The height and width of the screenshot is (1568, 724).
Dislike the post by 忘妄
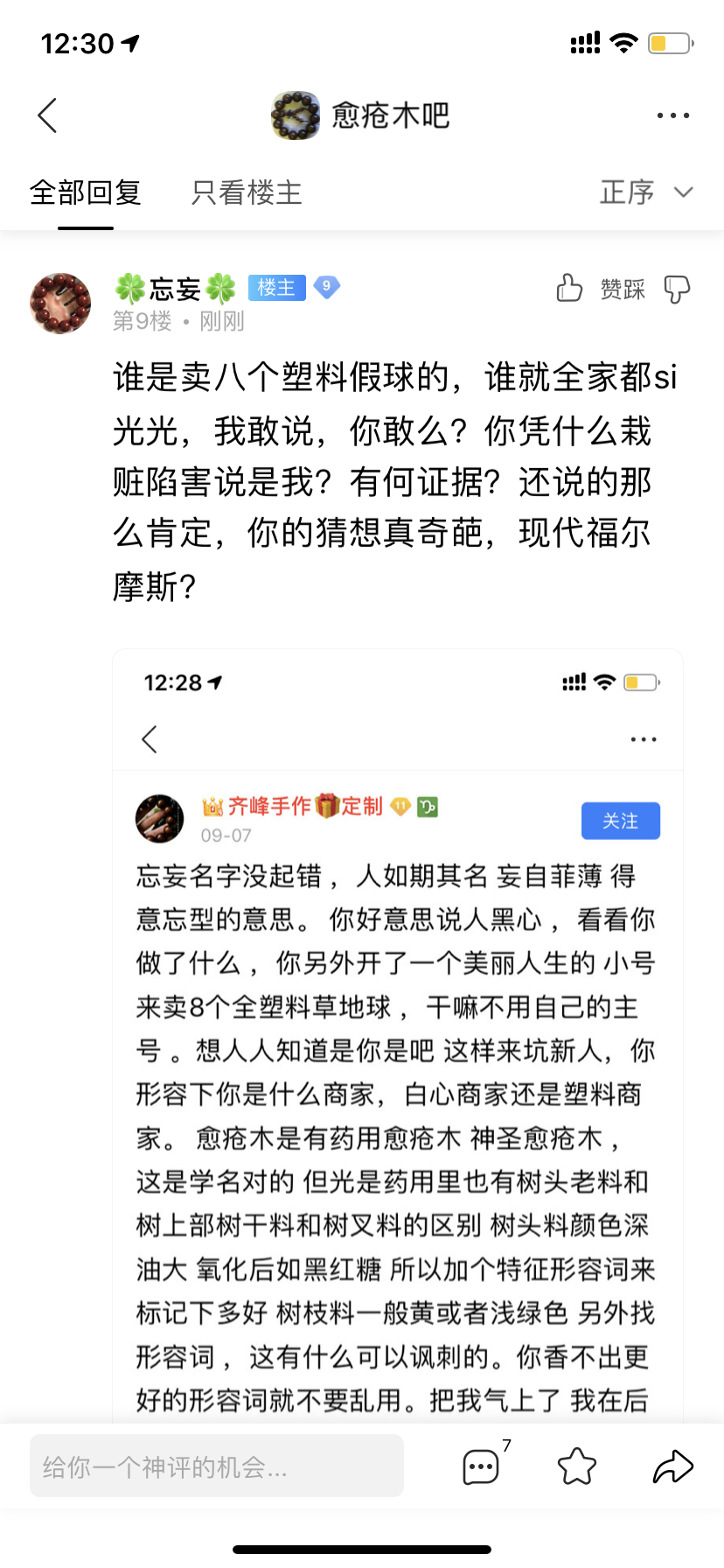(677, 289)
